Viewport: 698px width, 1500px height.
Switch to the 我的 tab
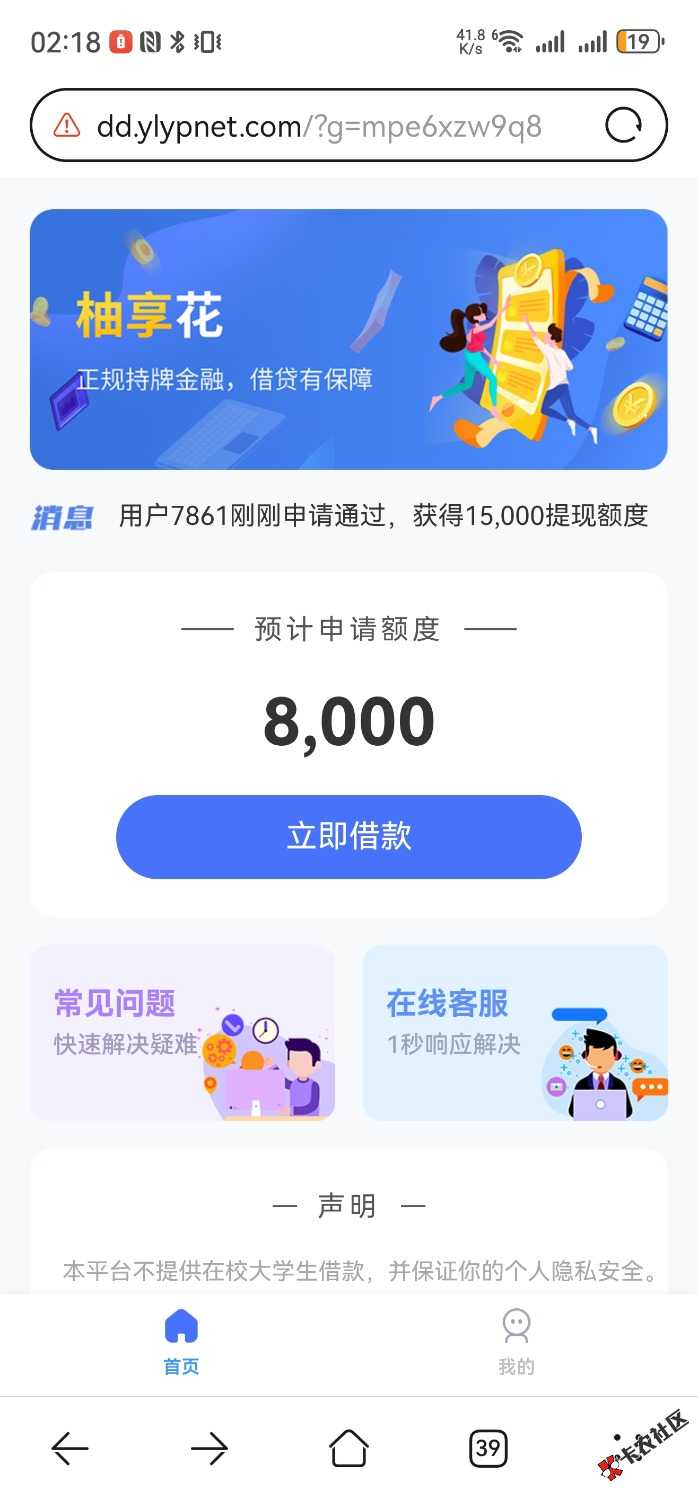point(516,1342)
